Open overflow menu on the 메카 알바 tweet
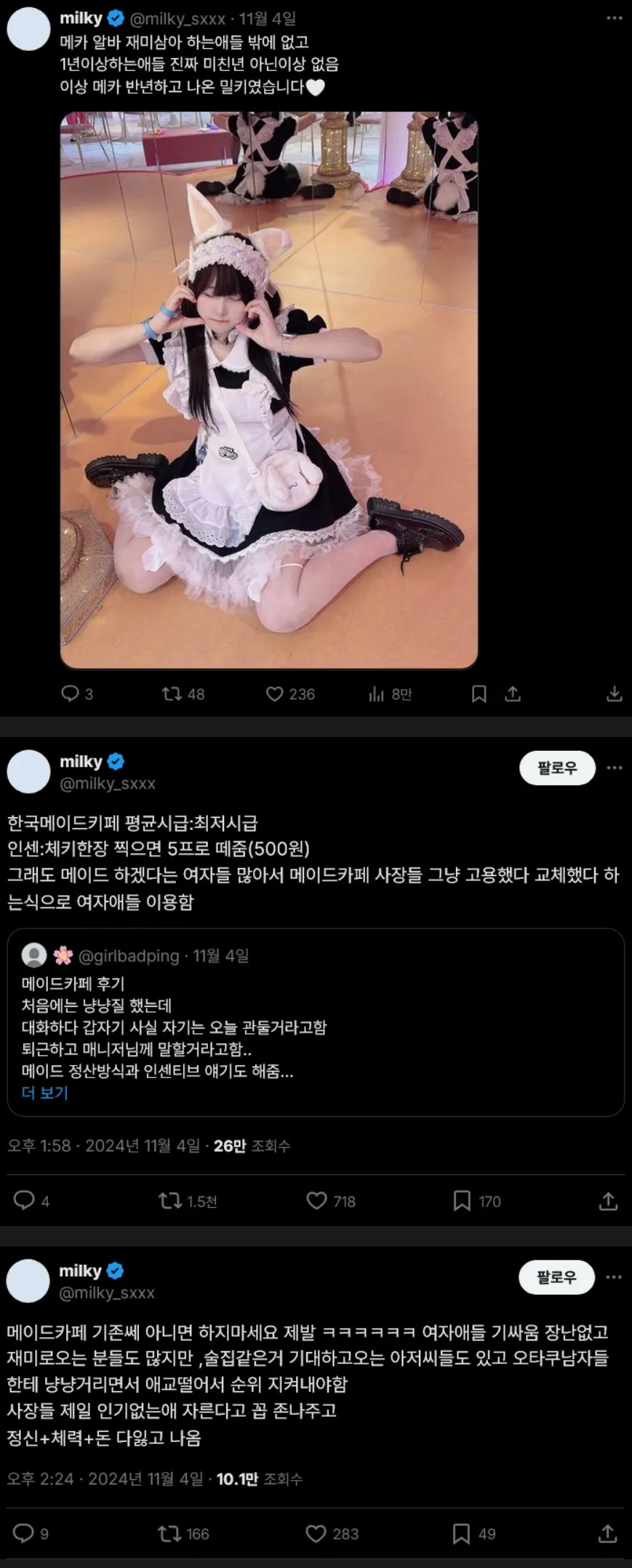This screenshot has width=632, height=1568. click(614, 18)
